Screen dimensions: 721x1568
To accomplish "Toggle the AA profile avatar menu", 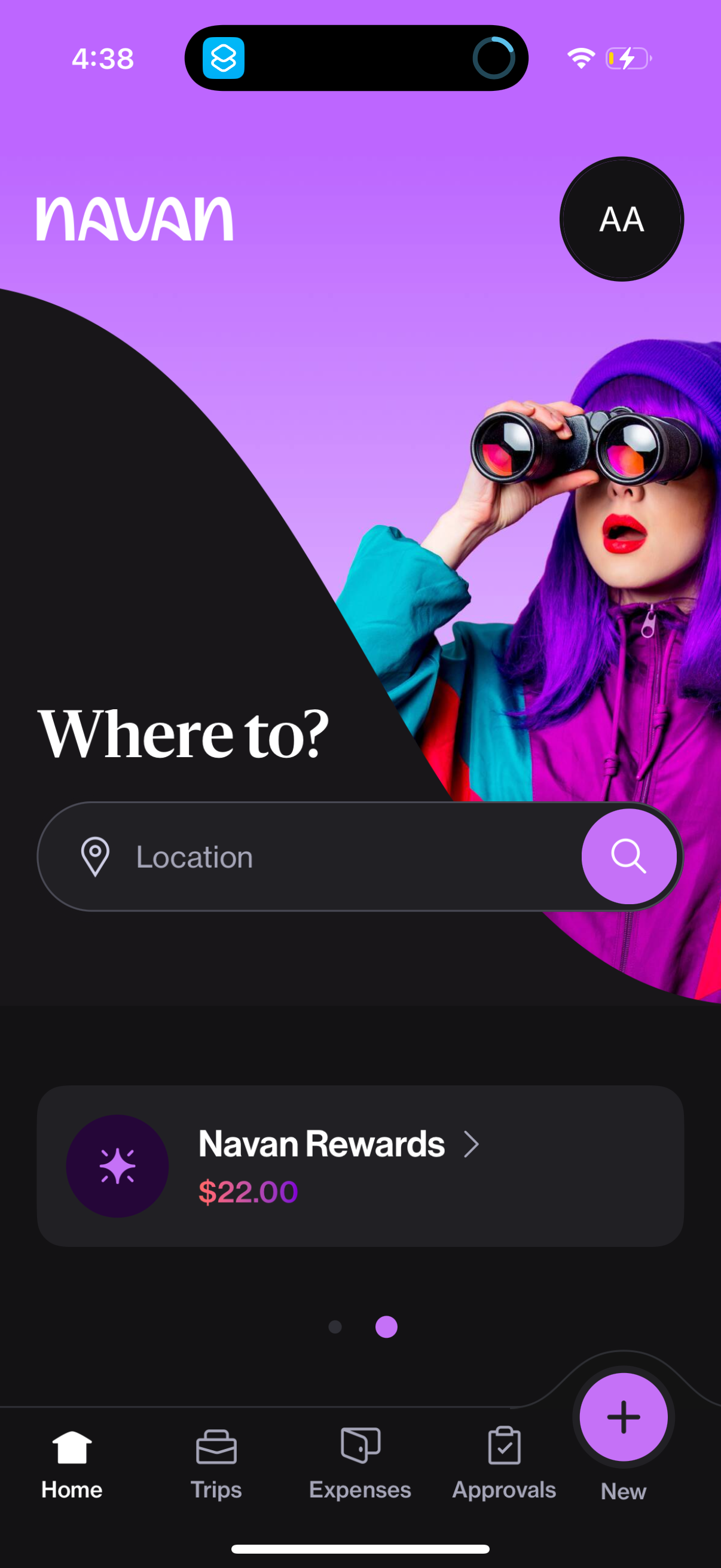I will pyautogui.click(x=621, y=219).
